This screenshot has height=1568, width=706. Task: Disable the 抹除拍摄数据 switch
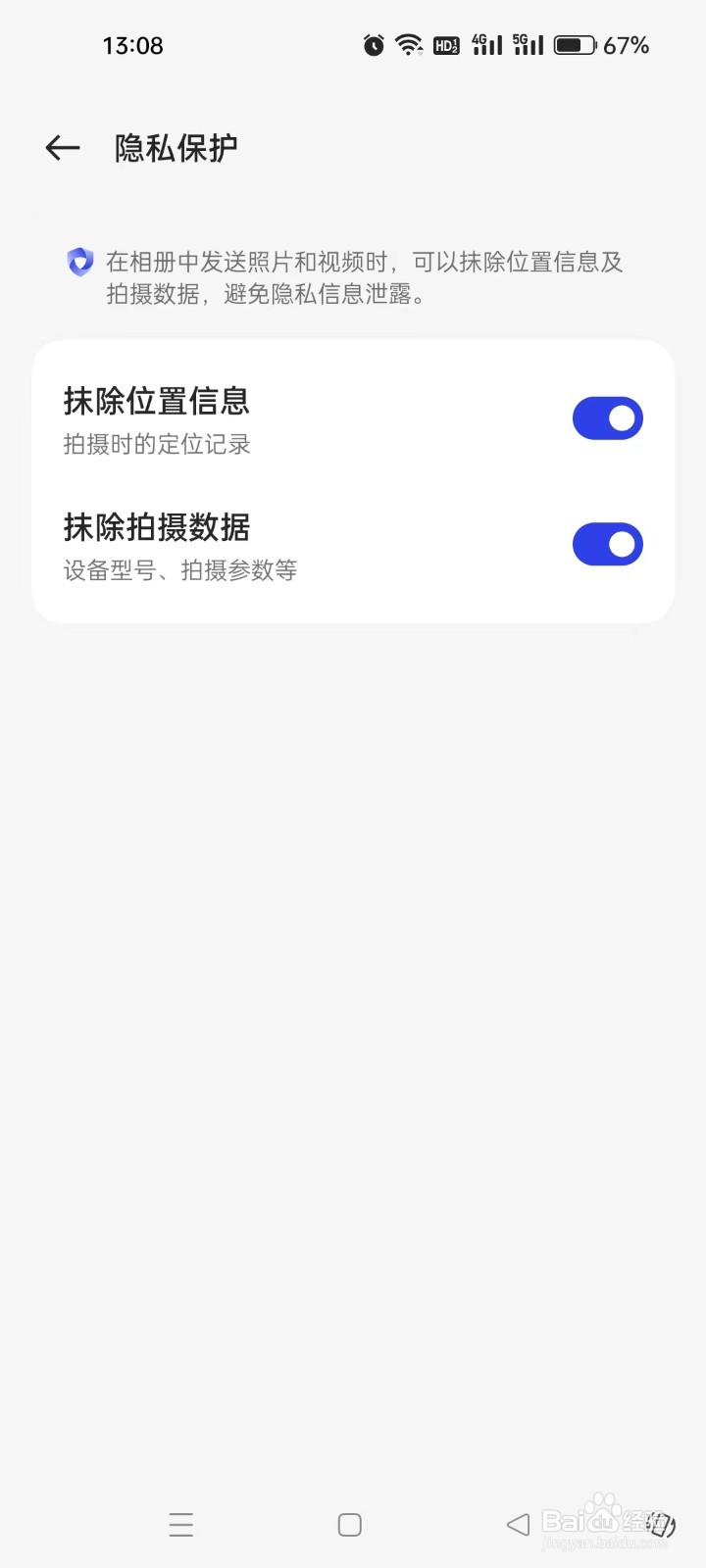(607, 544)
